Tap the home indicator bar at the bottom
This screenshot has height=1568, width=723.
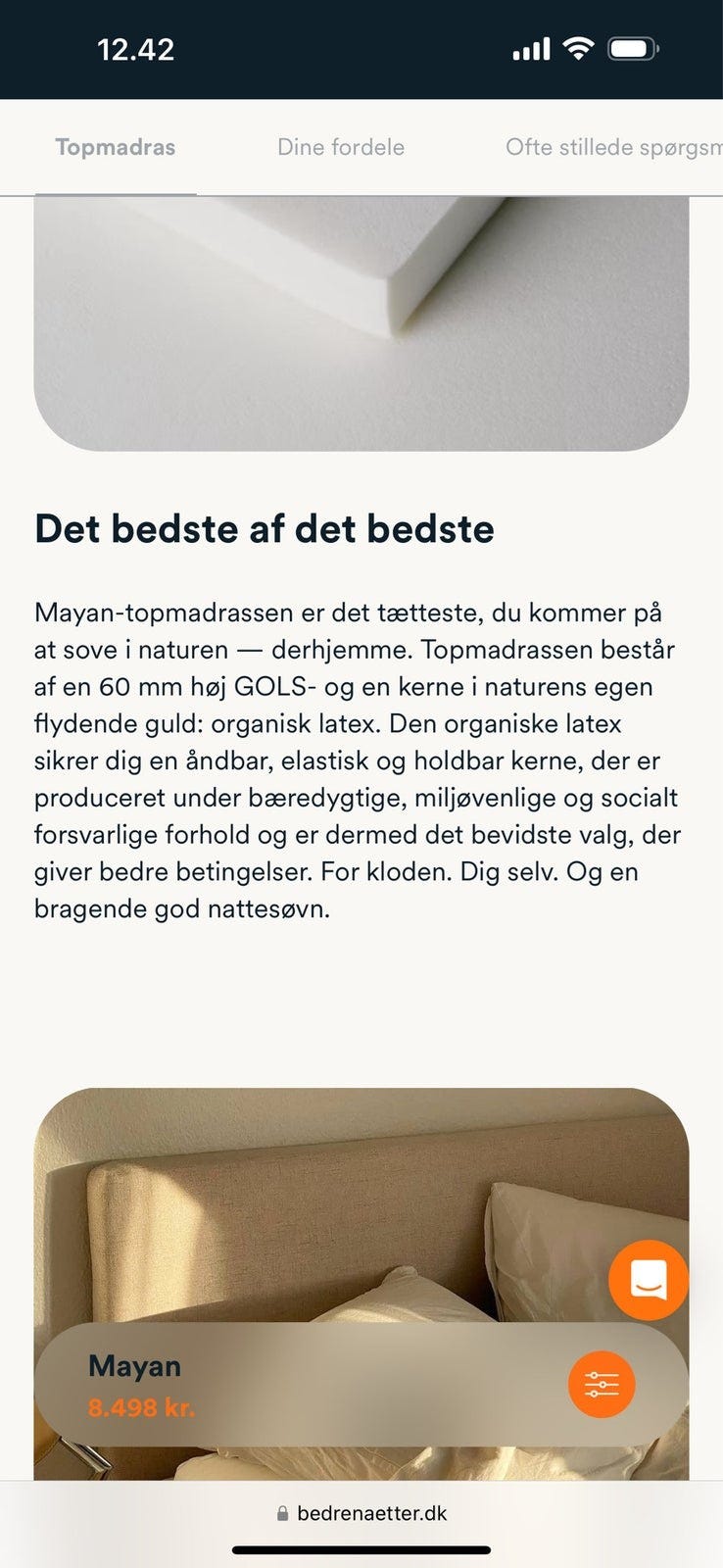coord(361,1550)
